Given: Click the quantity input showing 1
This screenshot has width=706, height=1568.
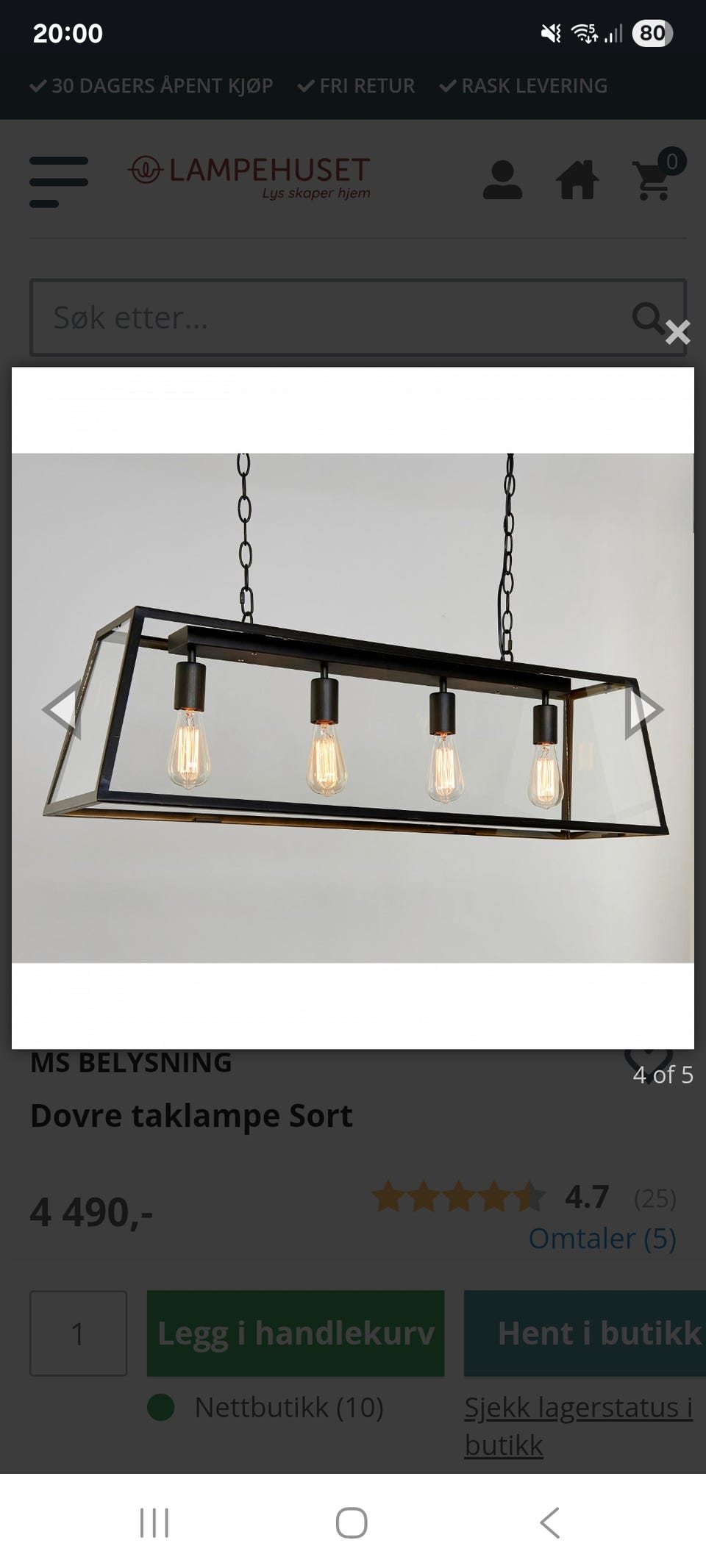Looking at the screenshot, I should [x=78, y=1332].
